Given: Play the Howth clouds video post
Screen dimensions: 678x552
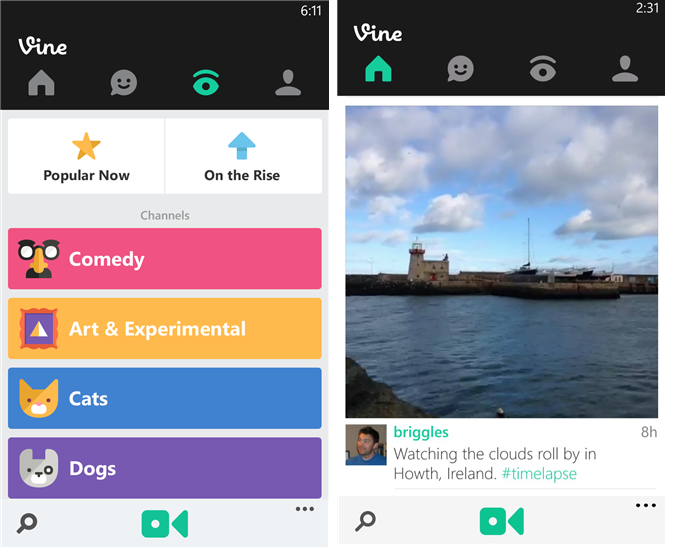Looking at the screenshot, I should point(502,260).
